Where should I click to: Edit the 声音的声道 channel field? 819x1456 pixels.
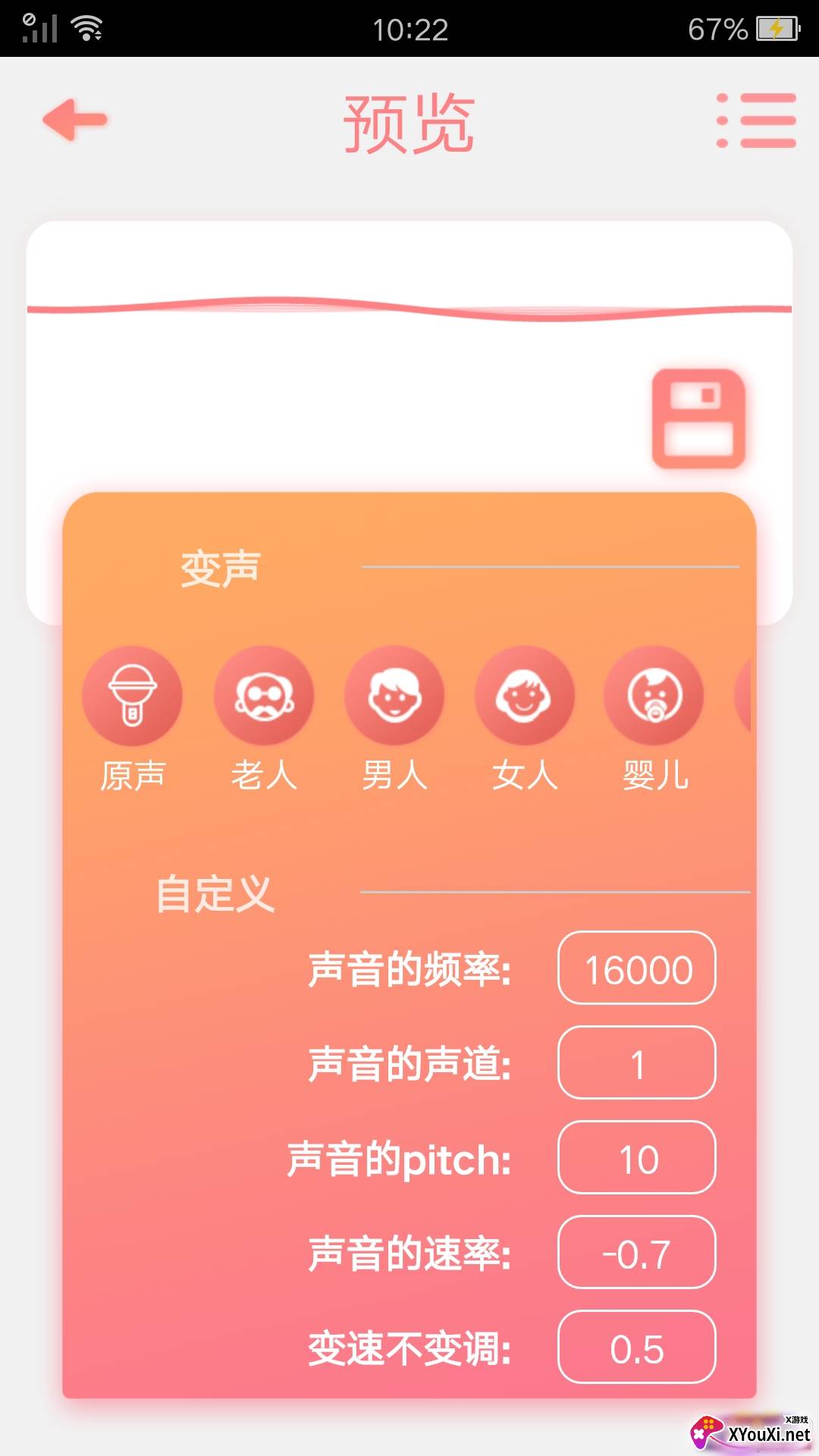(x=637, y=1063)
